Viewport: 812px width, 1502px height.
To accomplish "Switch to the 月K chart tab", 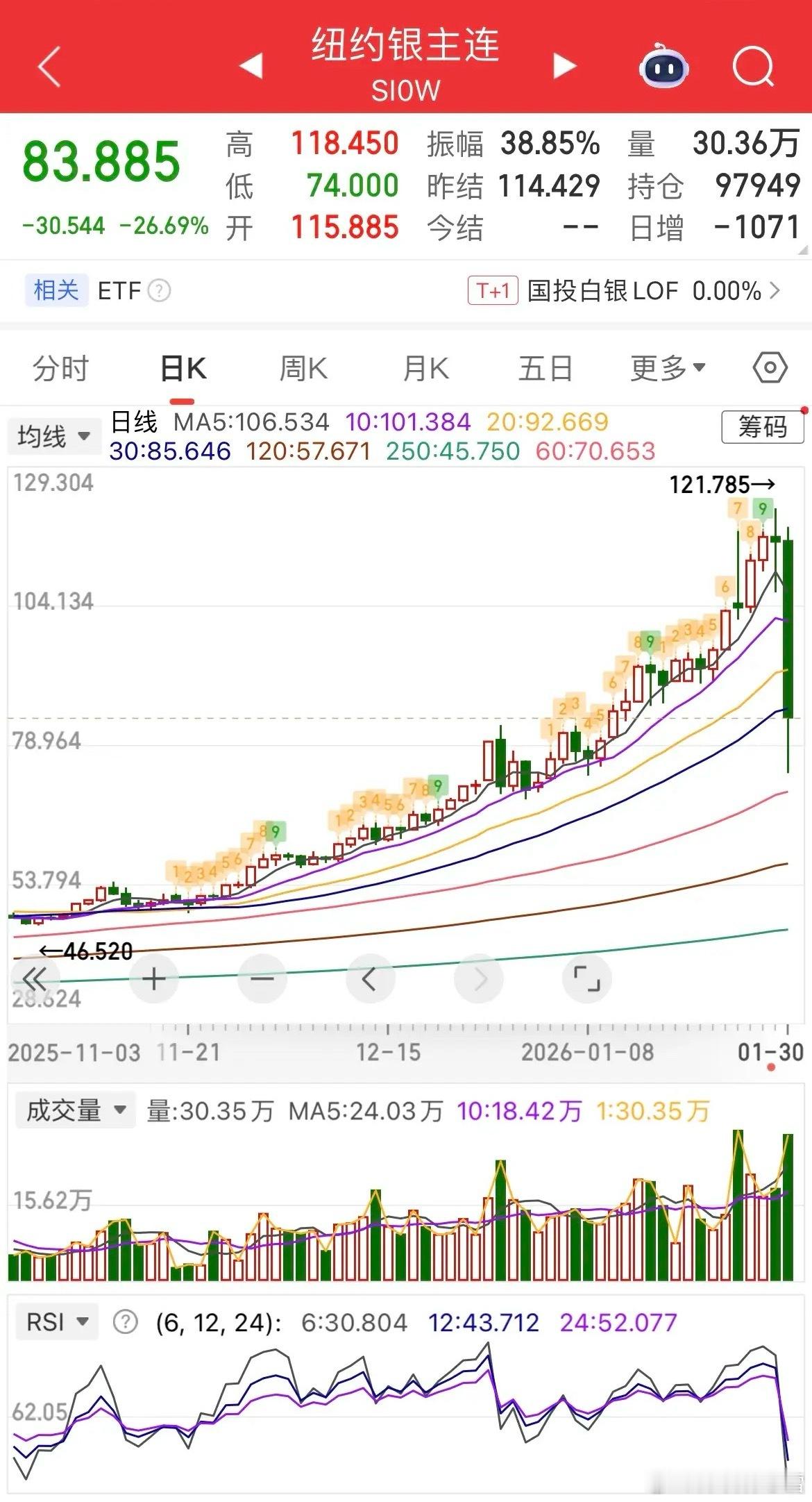I will click(425, 368).
